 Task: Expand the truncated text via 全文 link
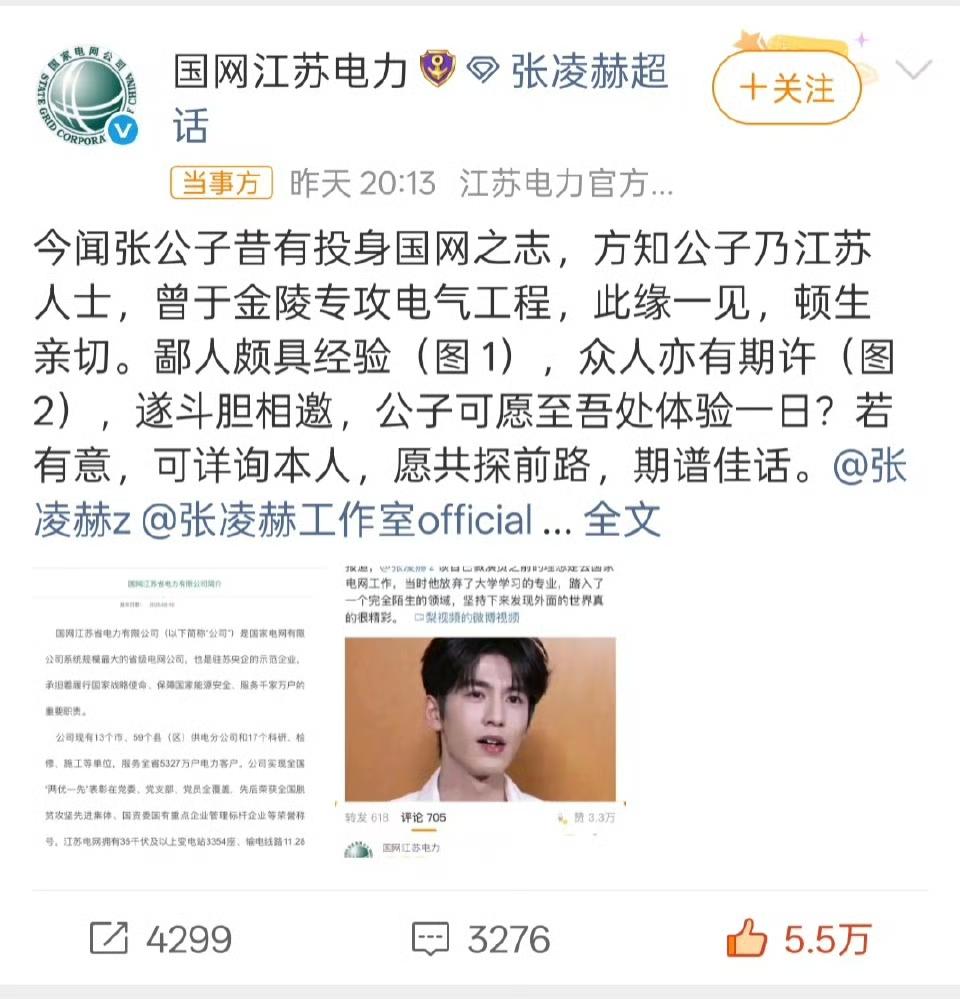tap(625, 520)
